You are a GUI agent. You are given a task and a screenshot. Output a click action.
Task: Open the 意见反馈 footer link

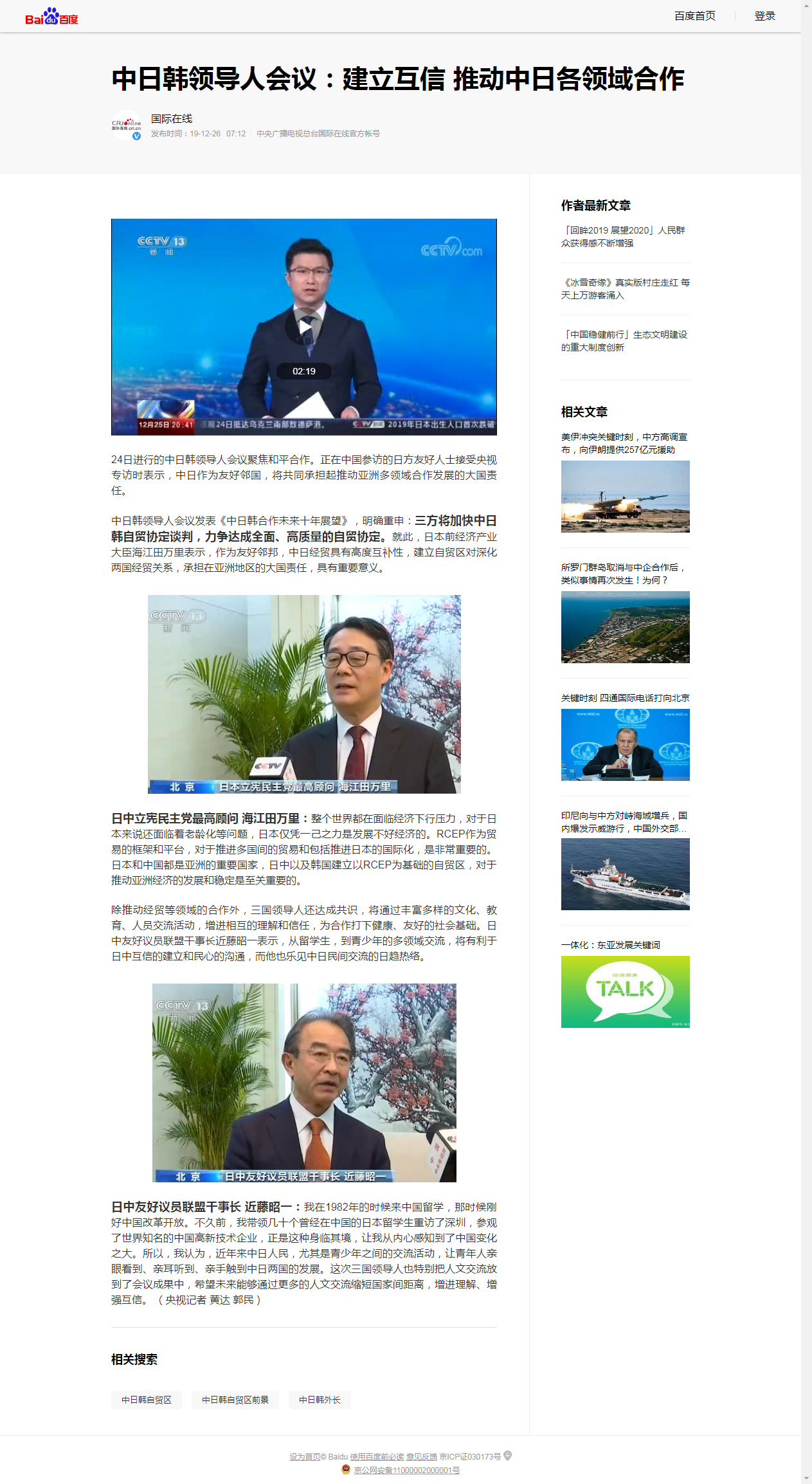click(x=421, y=1456)
